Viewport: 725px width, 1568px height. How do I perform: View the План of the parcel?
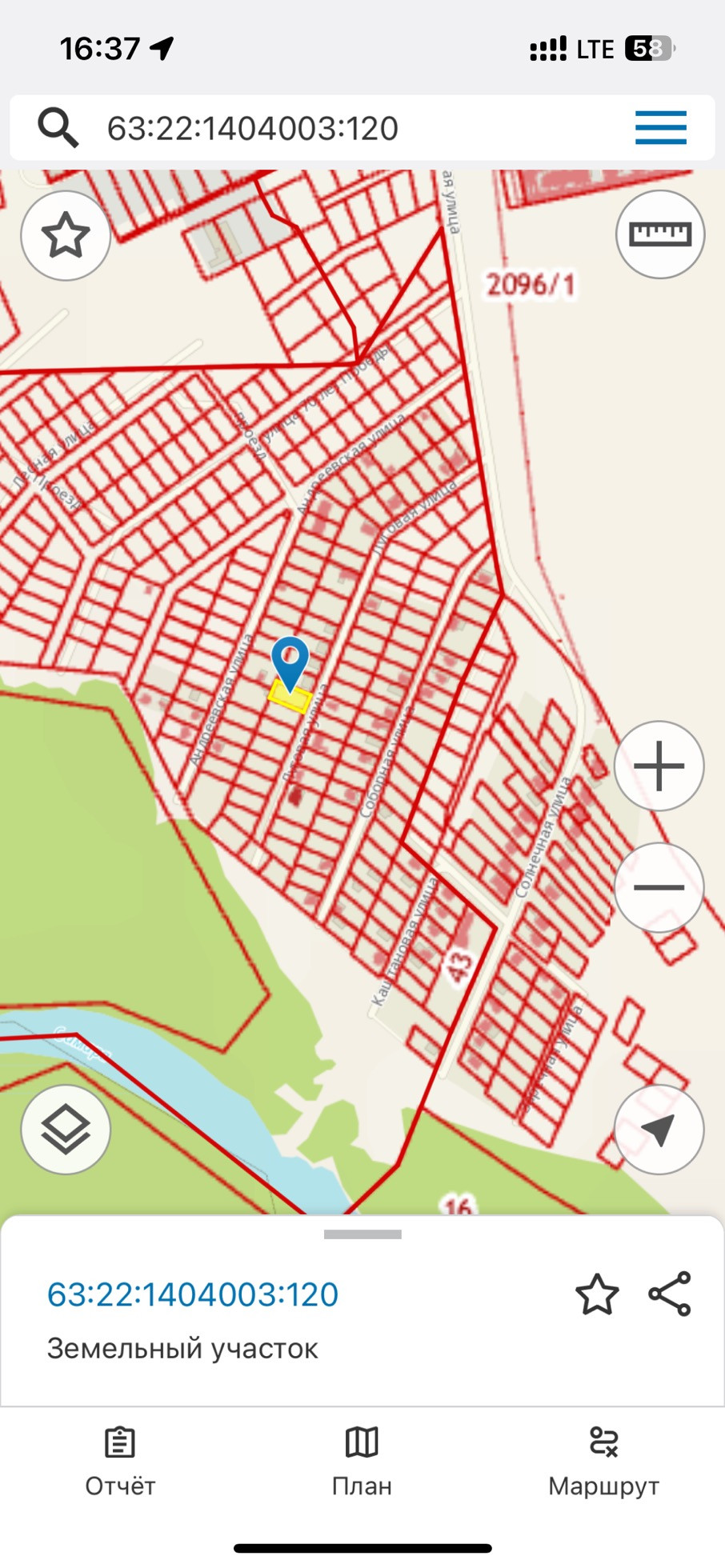click(x=362, y=1461)
